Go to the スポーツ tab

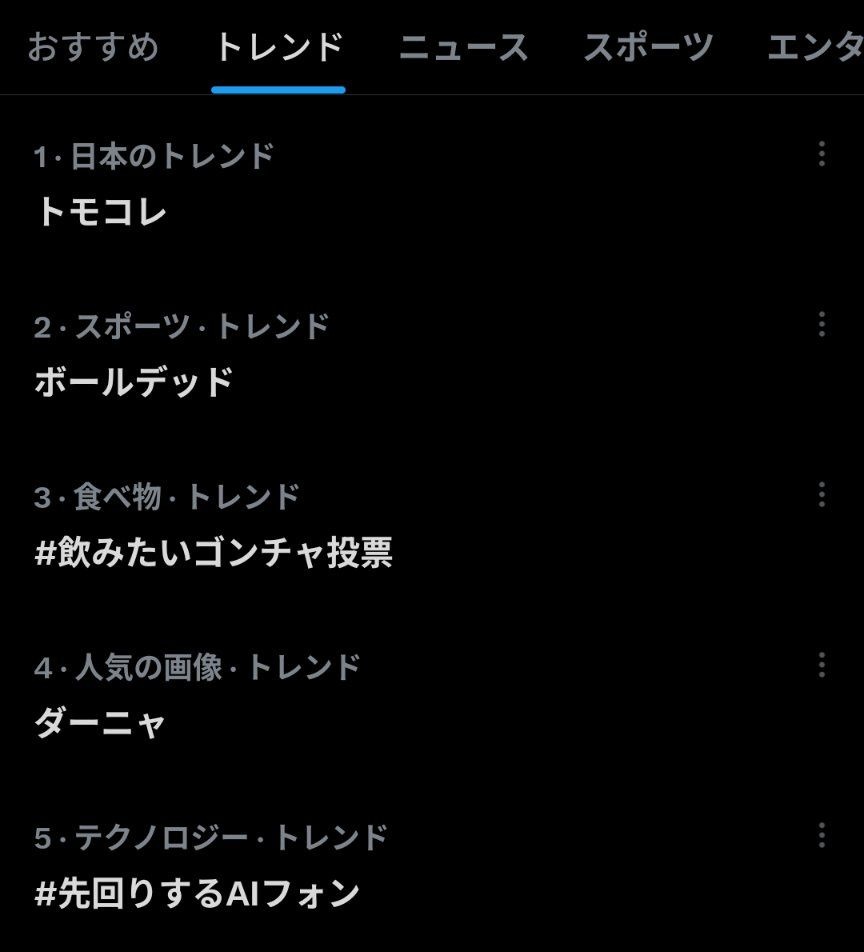[648, 47]
